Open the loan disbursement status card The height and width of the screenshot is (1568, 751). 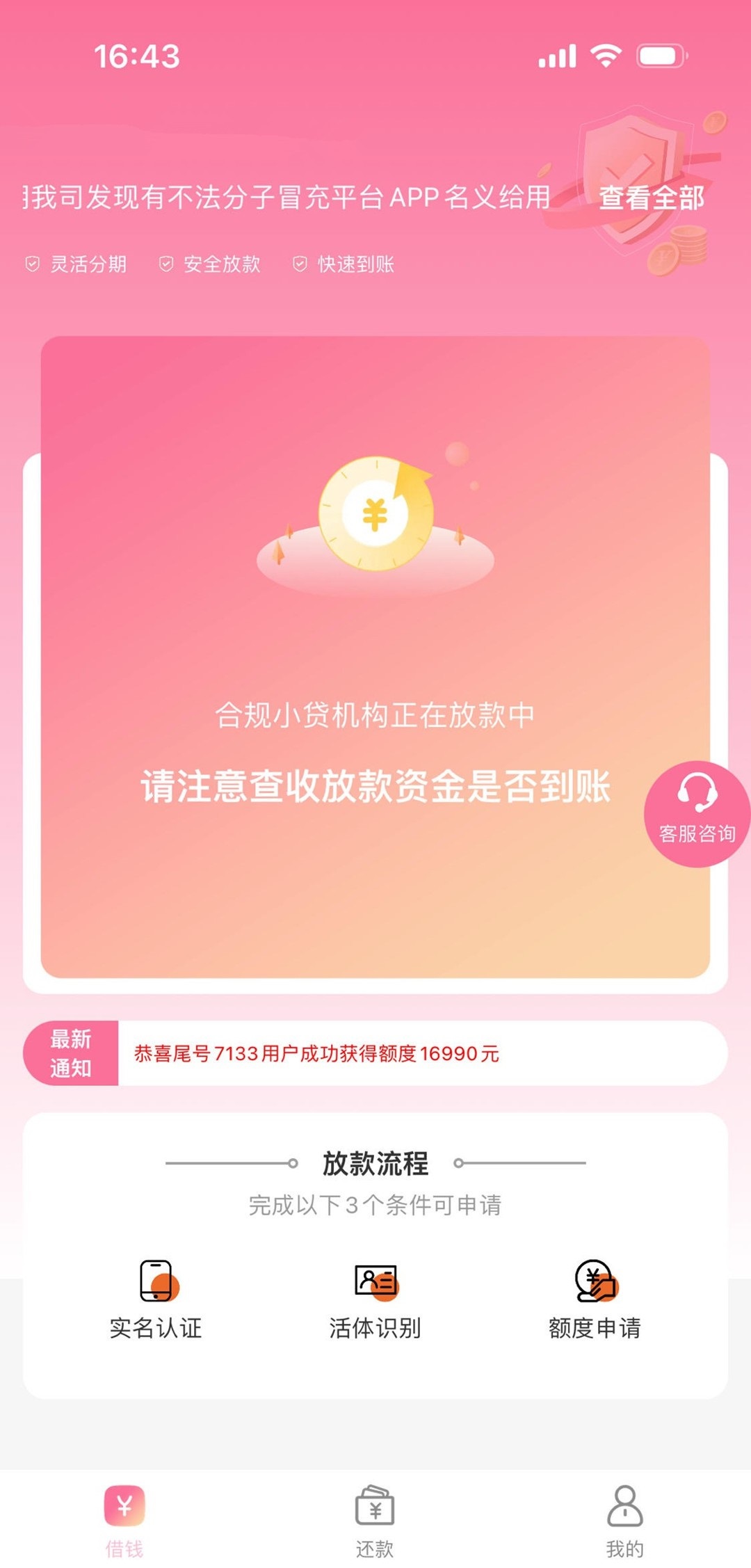point(375,657)
